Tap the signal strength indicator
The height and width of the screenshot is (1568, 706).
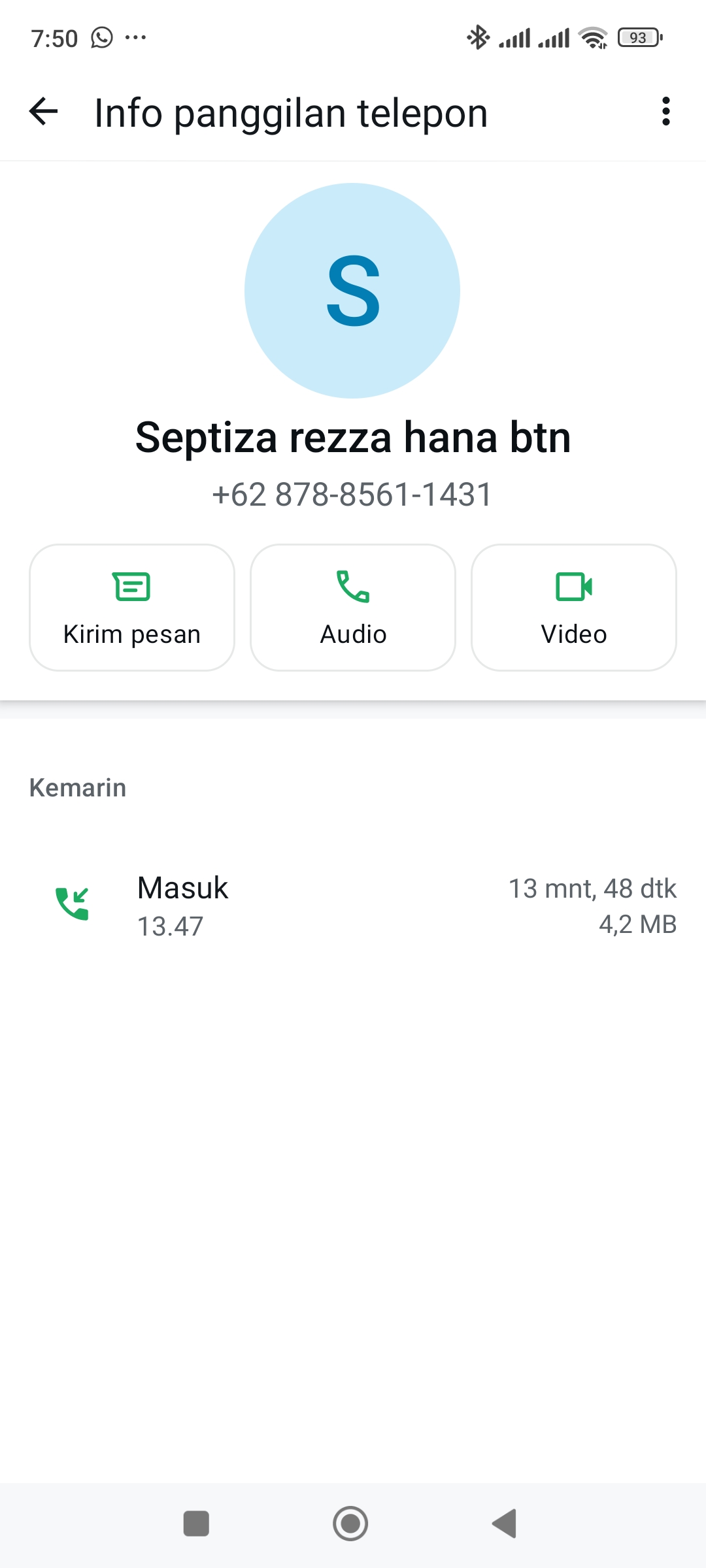click(516, 37)
